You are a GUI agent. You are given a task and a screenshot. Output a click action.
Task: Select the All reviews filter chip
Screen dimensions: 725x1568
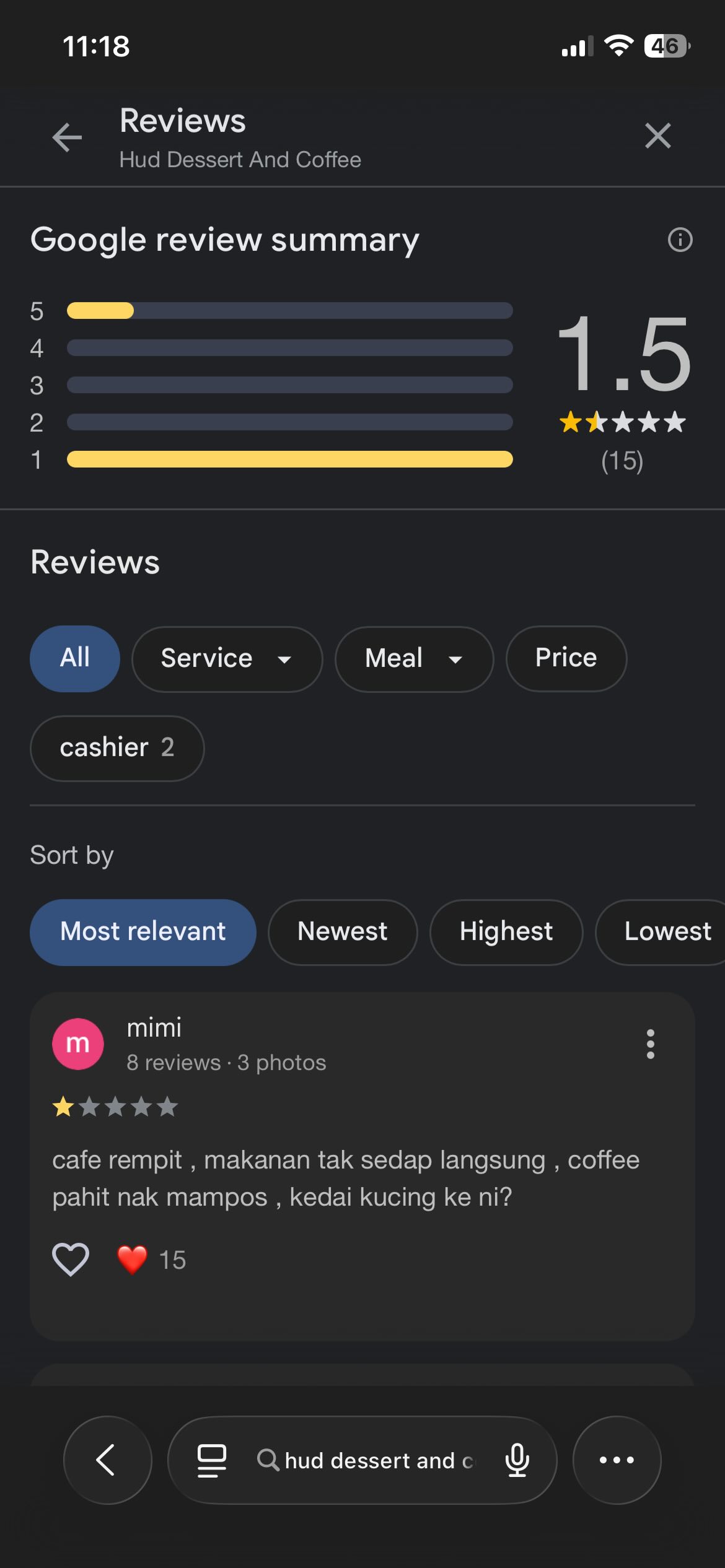pyautogui.click(x=75, y=658)
